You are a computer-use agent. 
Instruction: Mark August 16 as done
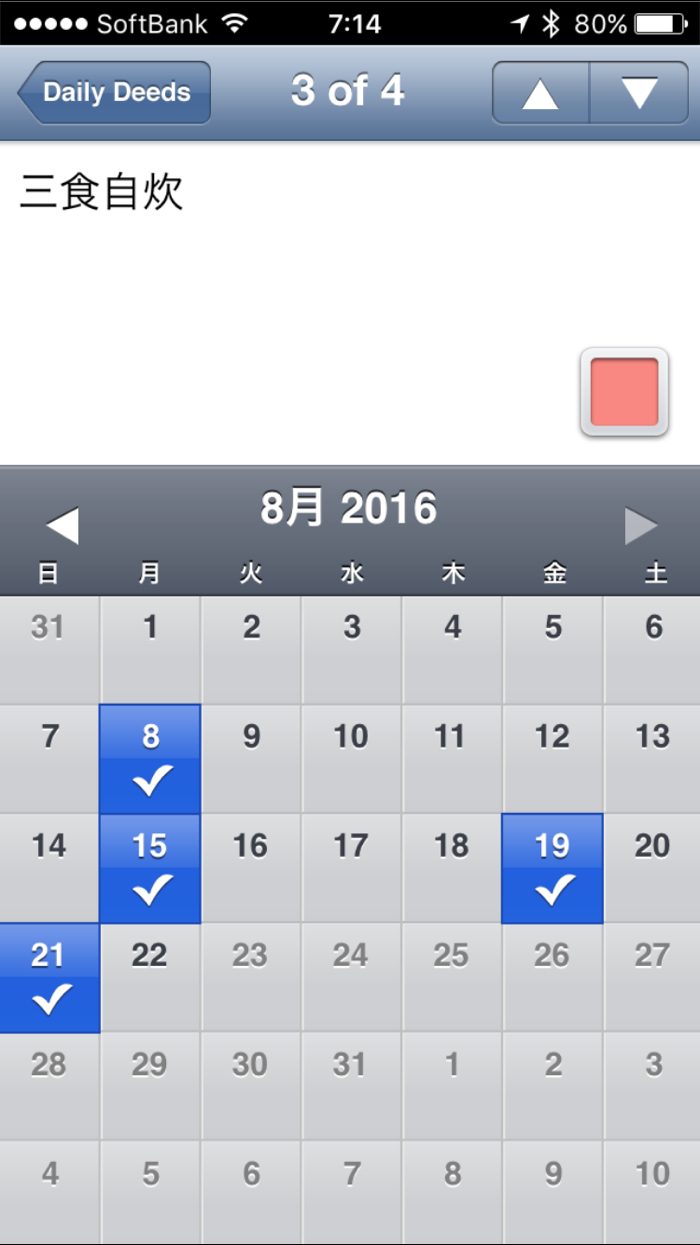[x=251, y=868]
